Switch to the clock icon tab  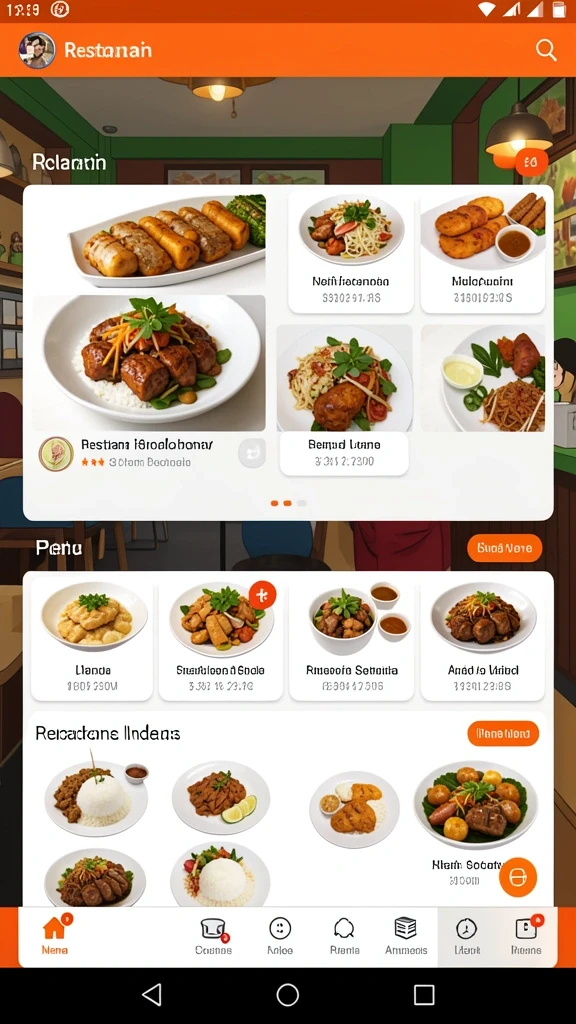[466, 936]
